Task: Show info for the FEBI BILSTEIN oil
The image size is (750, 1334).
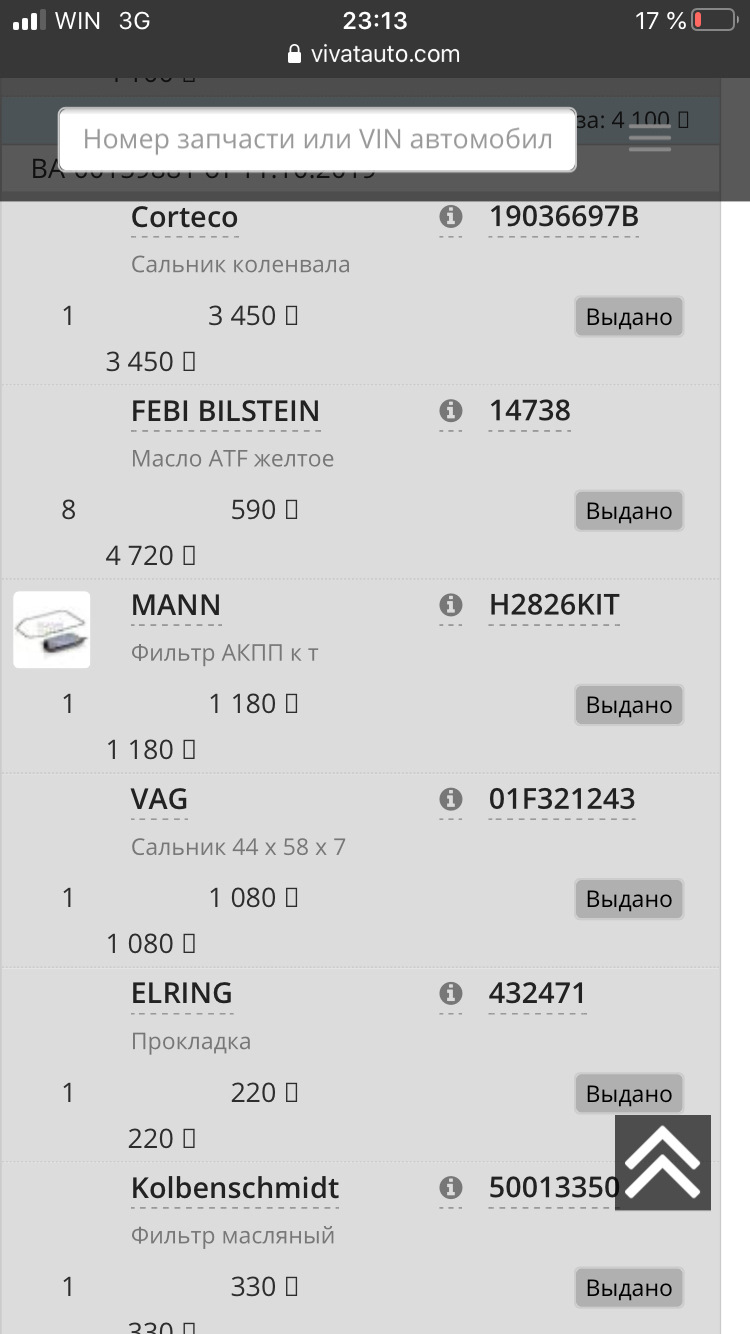Action: (x=451, y=410)
